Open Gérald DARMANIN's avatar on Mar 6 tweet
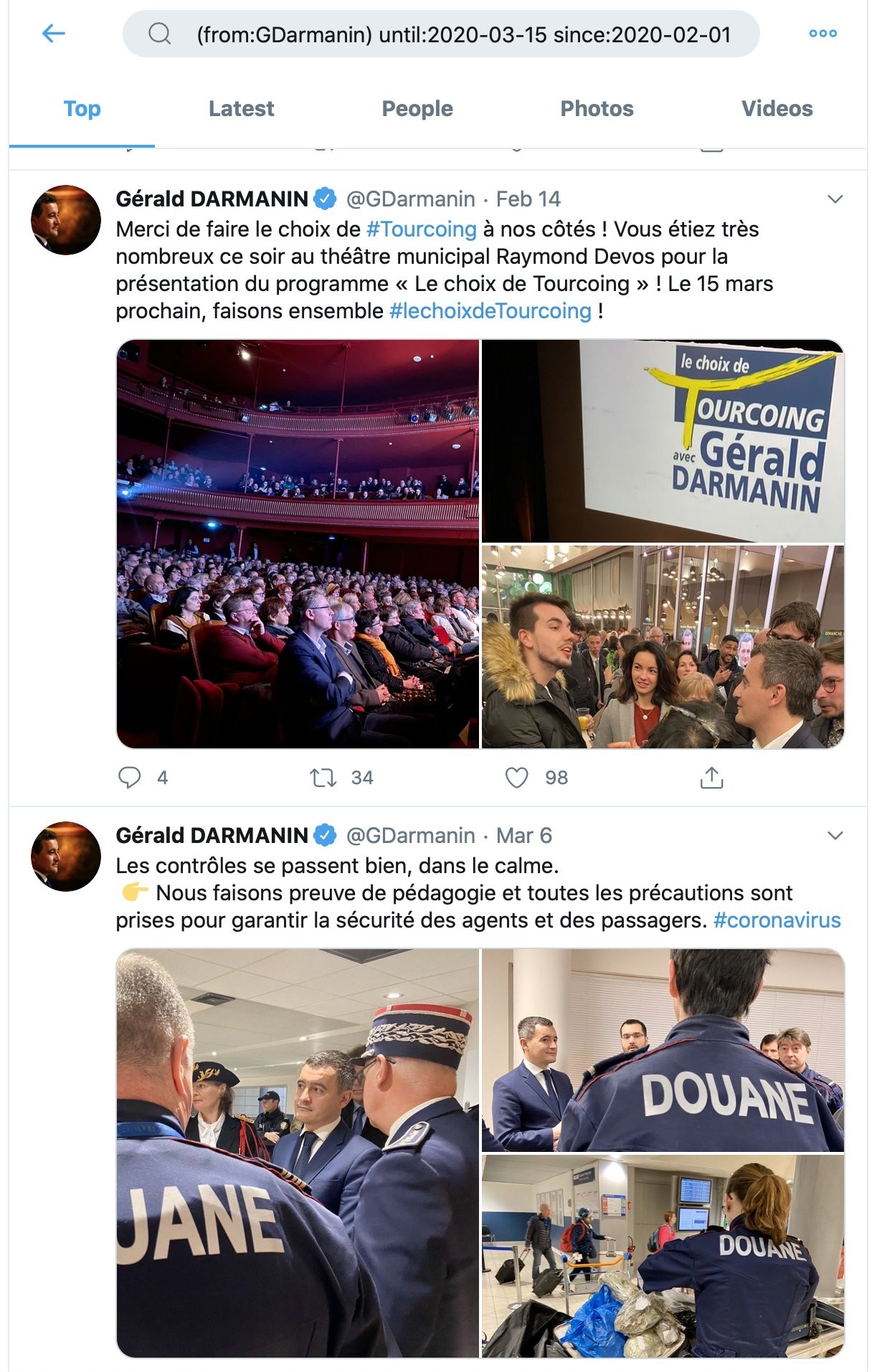Image resolution: width=882 pixels, height=1372 pixels. [66, 857]
